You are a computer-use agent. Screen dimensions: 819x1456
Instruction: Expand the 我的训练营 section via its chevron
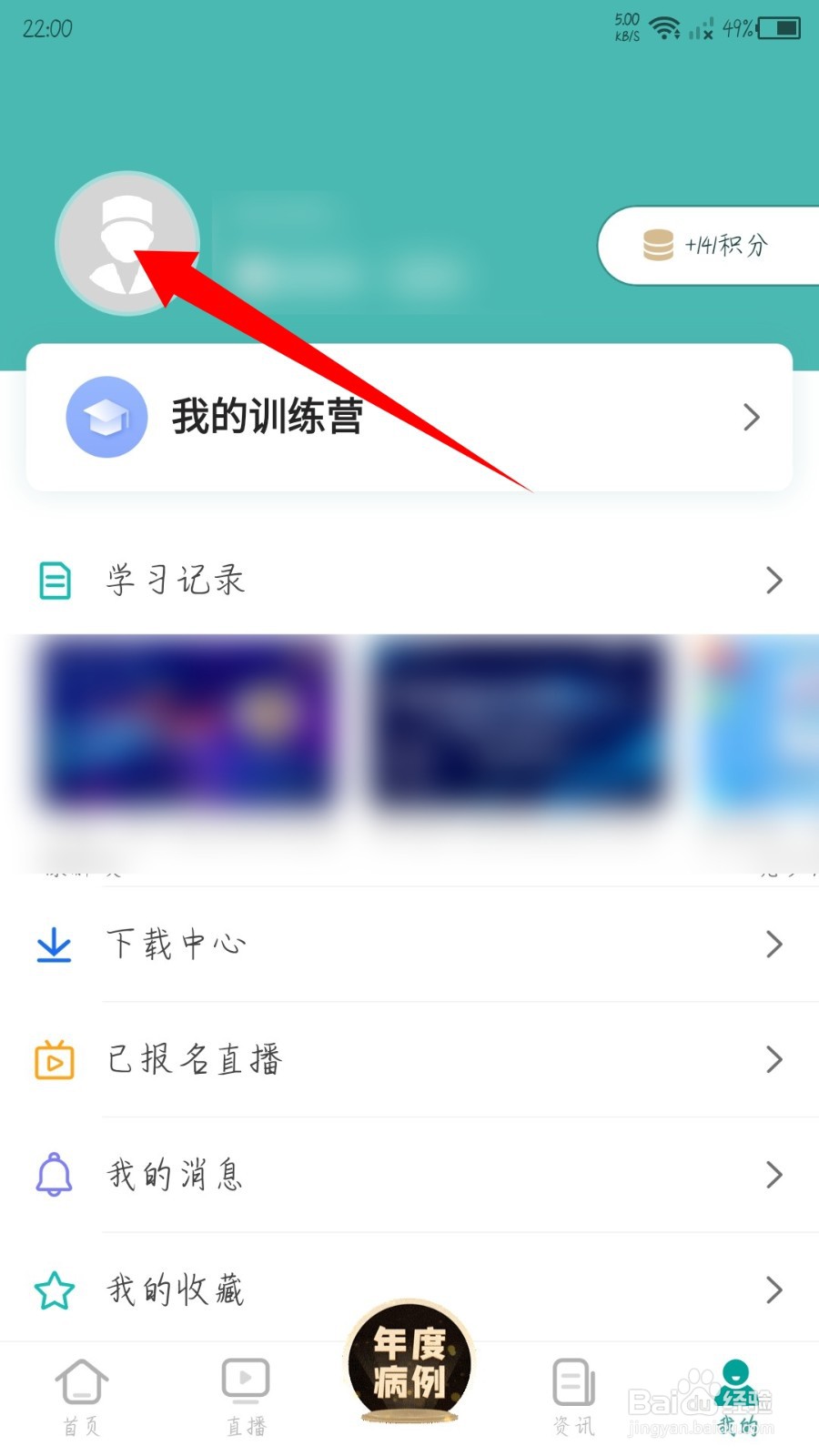(750, 417)
